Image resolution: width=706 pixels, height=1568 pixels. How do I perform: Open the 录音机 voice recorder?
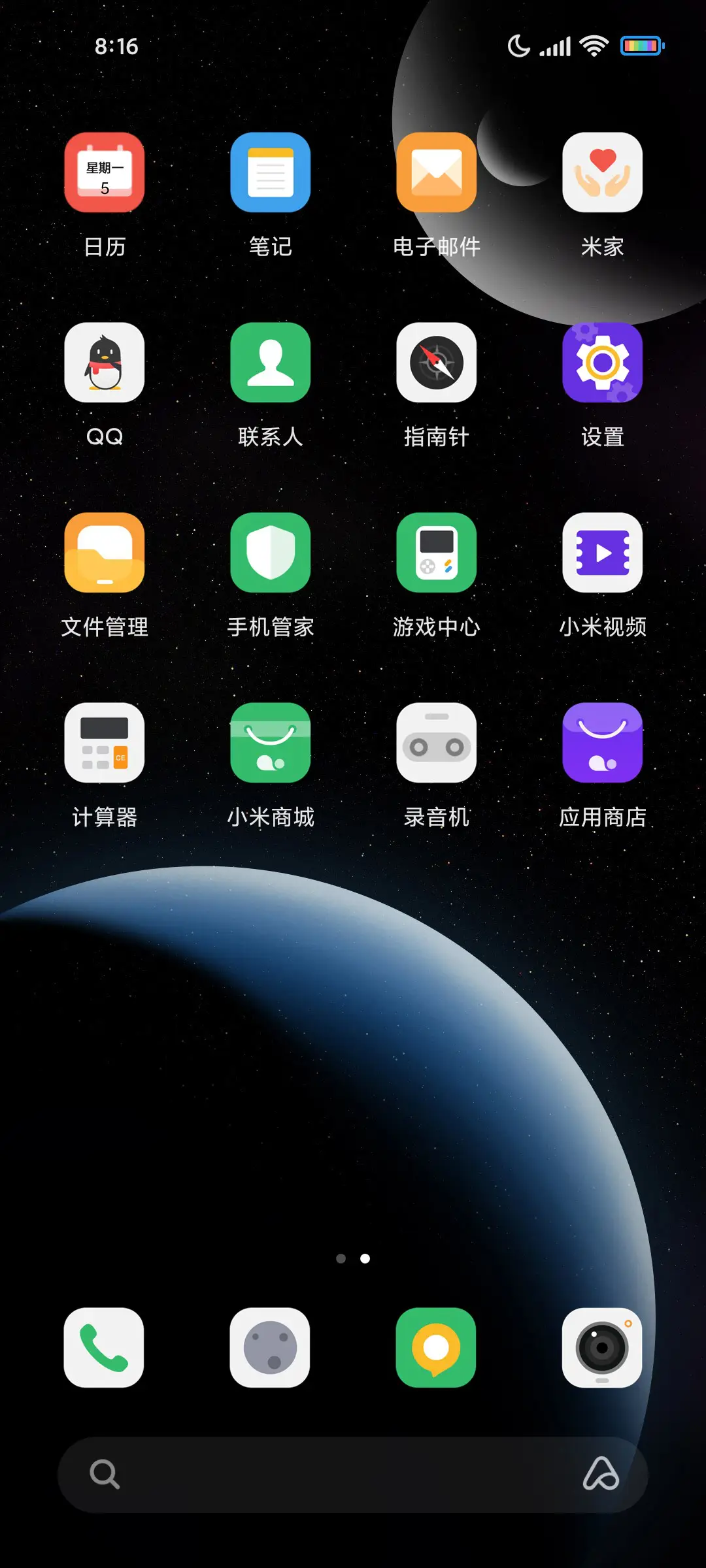pos(436,744)
